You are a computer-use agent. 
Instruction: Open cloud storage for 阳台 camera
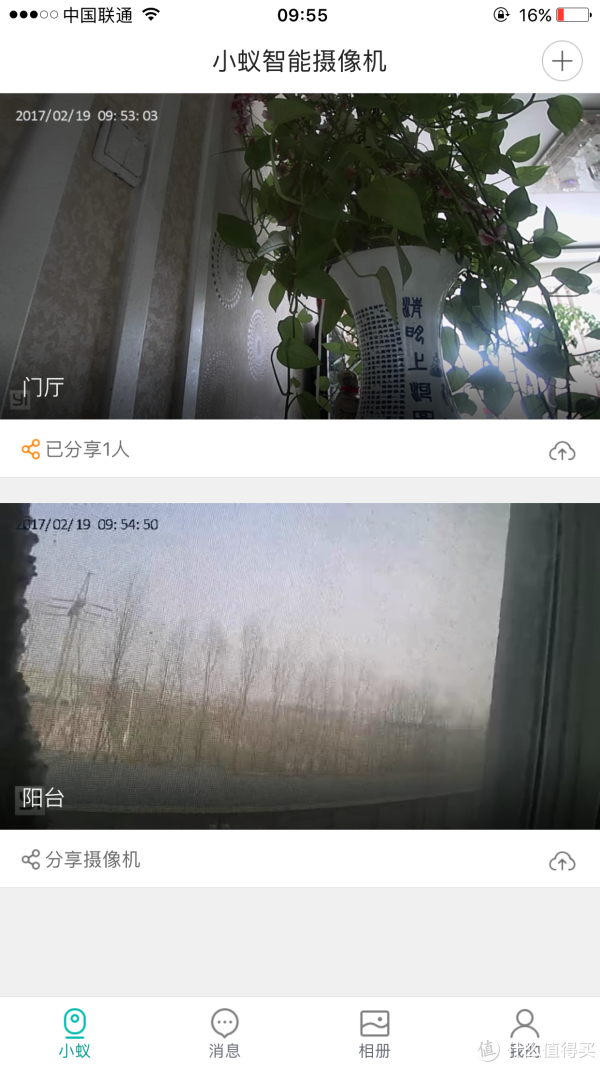click(562, 861)
